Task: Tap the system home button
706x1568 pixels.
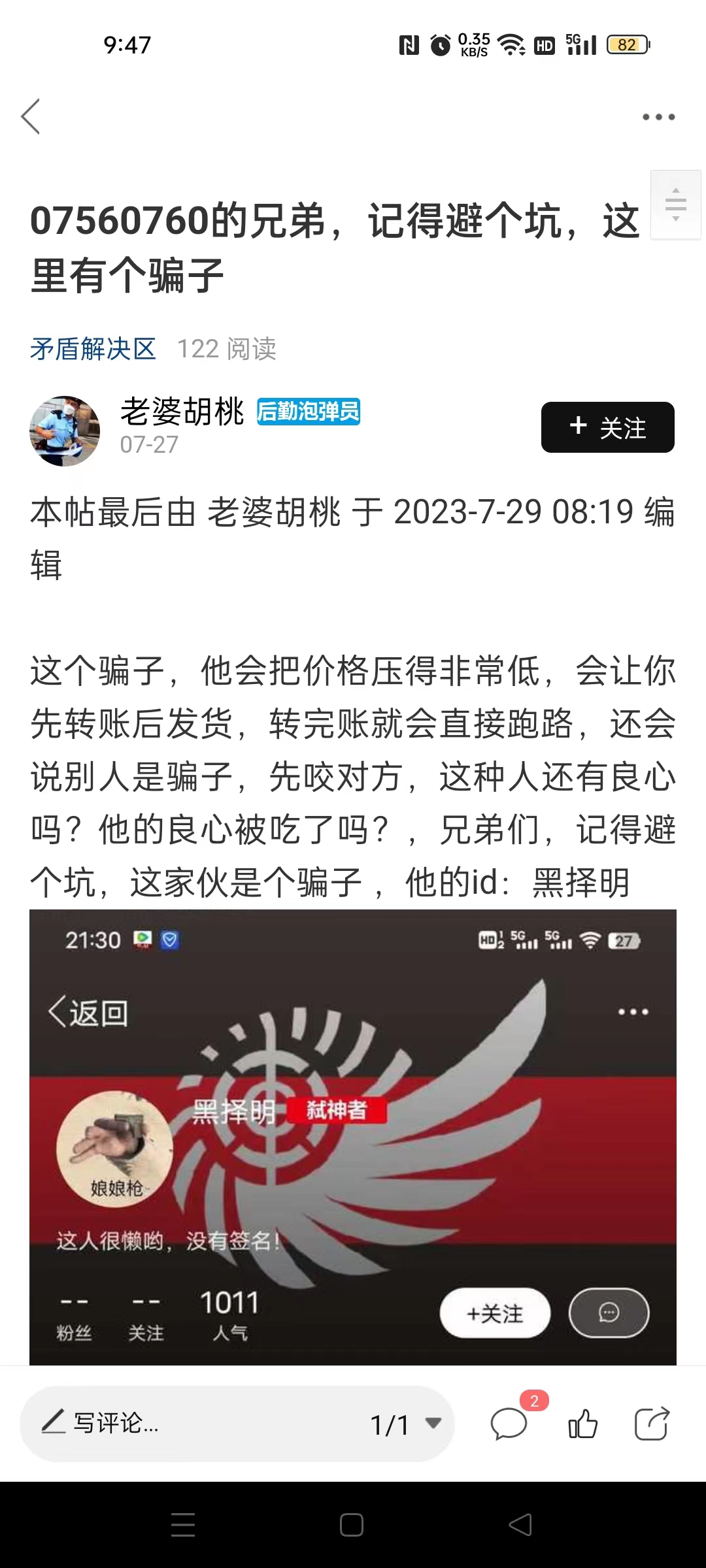Action: tap(352, 1525)
